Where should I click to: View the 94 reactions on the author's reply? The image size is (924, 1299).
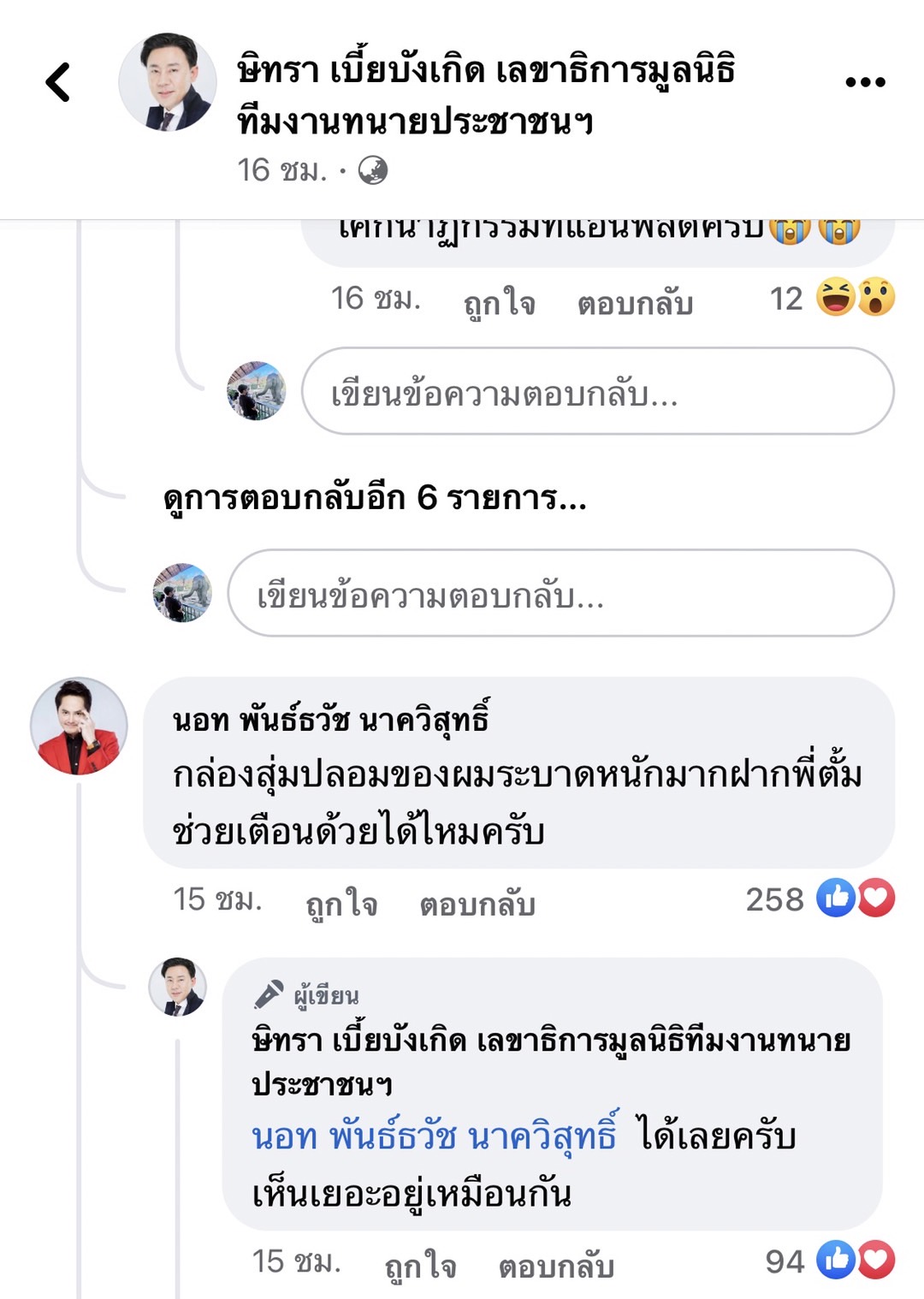coord(828,1260)
